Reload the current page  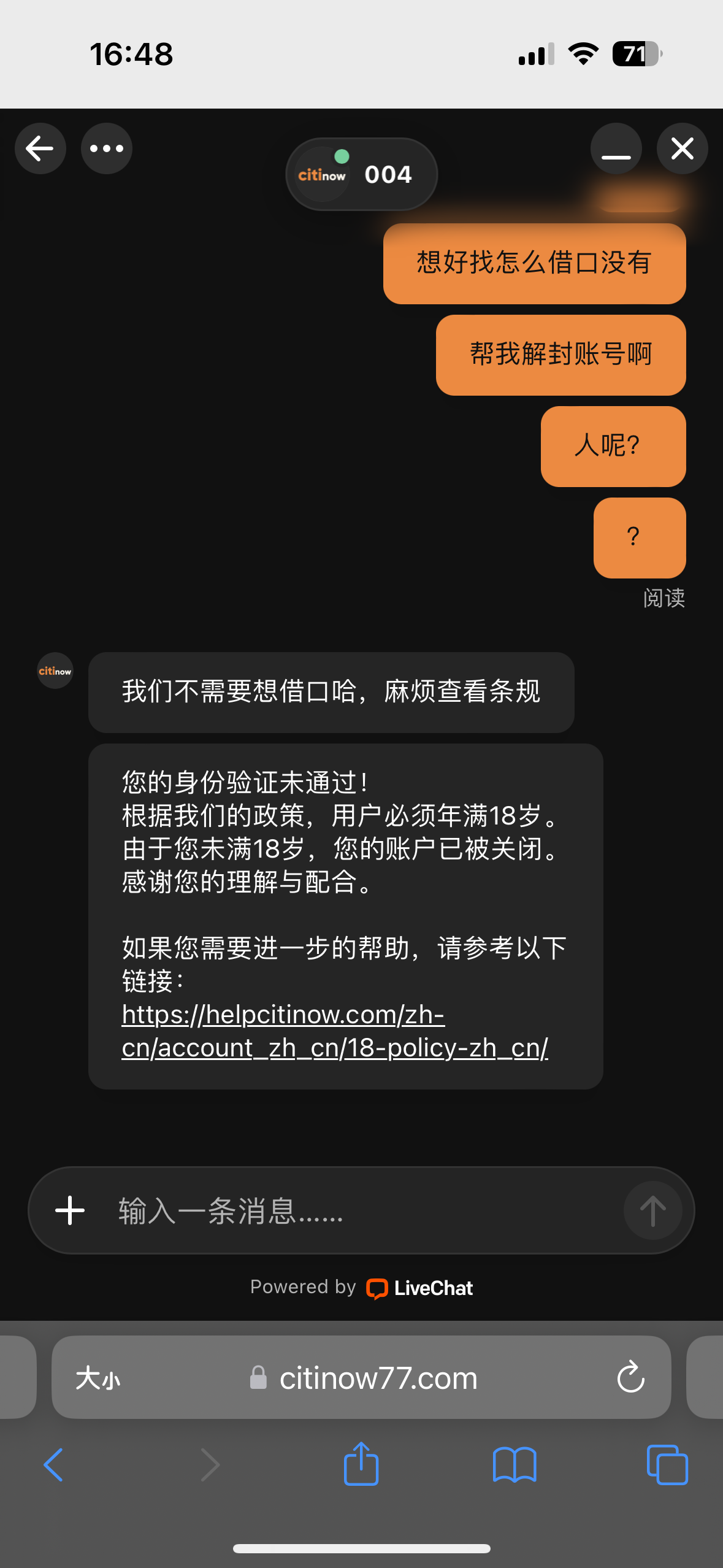[630, 1378]
